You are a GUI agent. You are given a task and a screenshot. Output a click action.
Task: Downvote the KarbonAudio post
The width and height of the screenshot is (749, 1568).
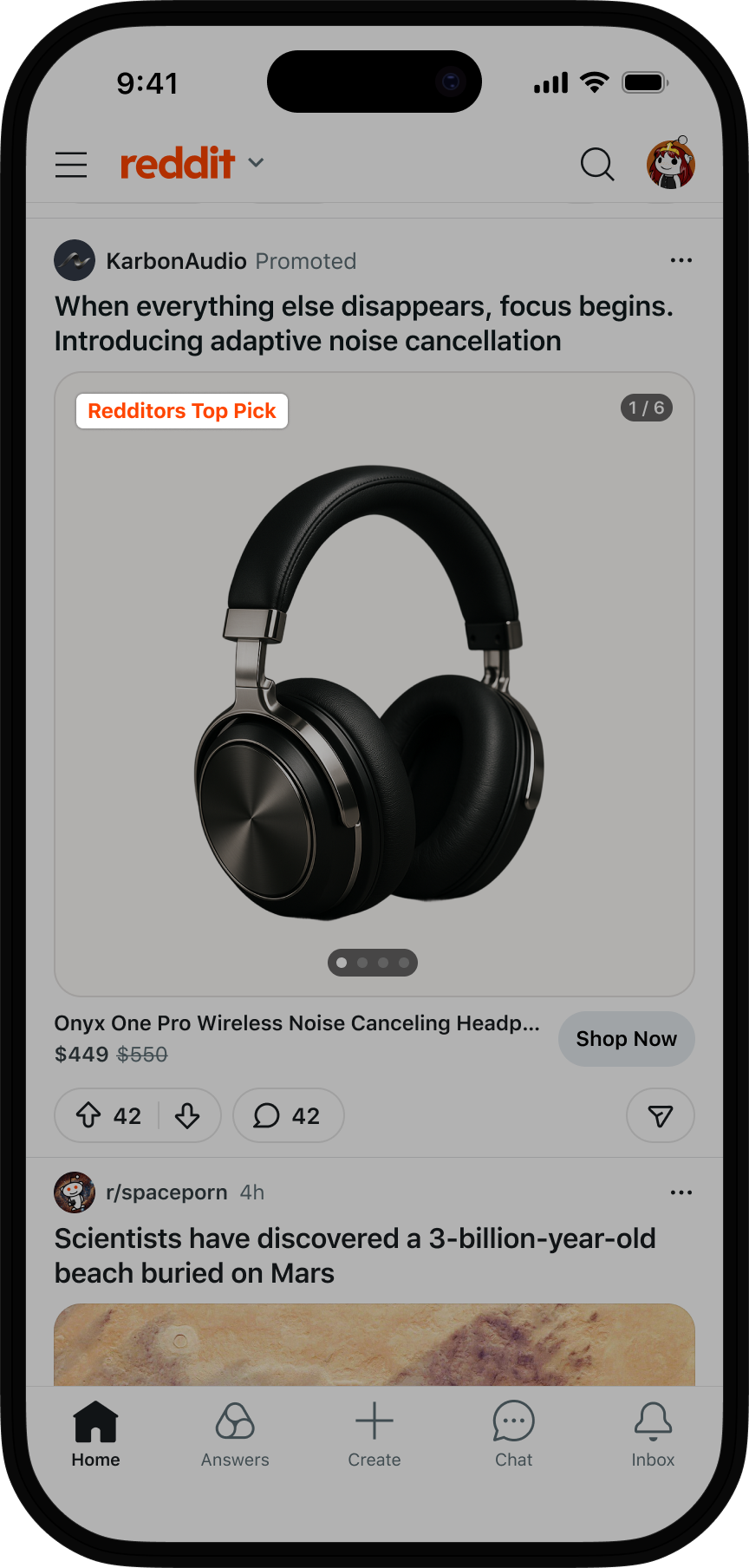187,1115
